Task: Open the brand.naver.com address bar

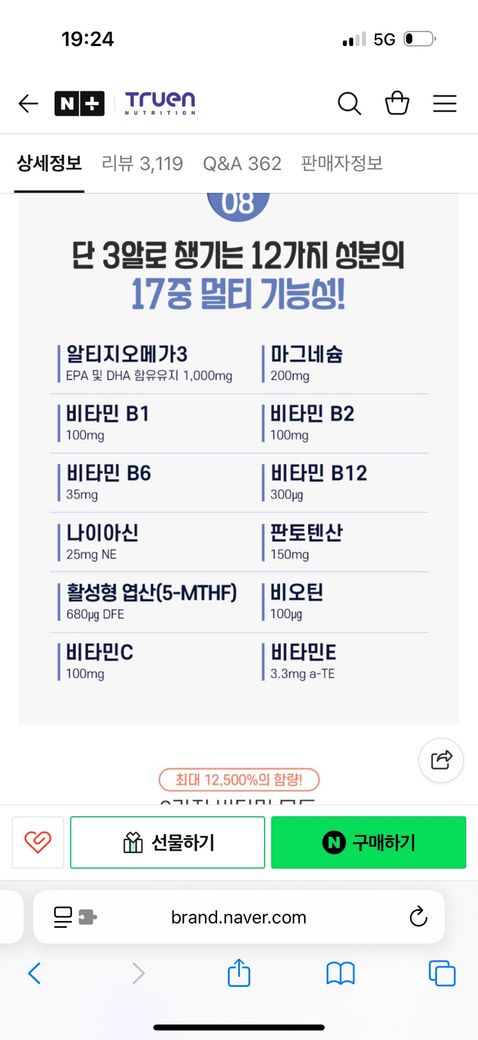Action: (x=239, y=917)
